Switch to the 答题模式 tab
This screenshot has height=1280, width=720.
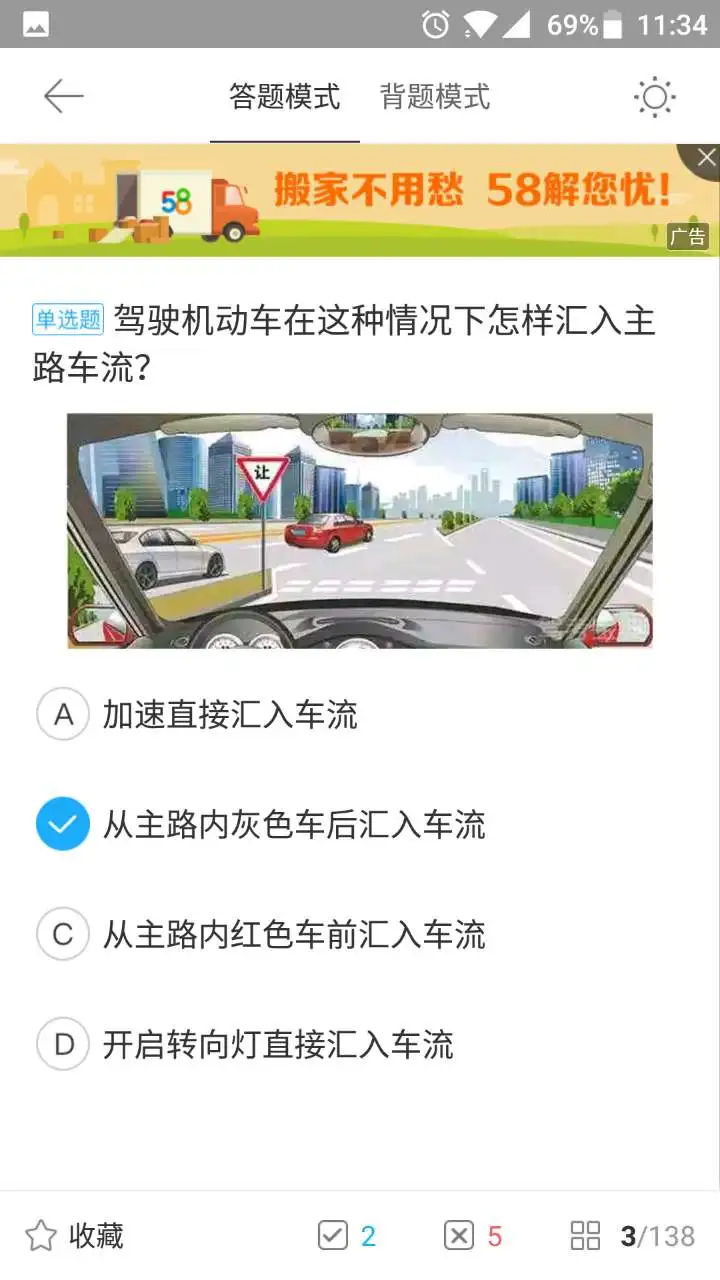tap(285, 97)
